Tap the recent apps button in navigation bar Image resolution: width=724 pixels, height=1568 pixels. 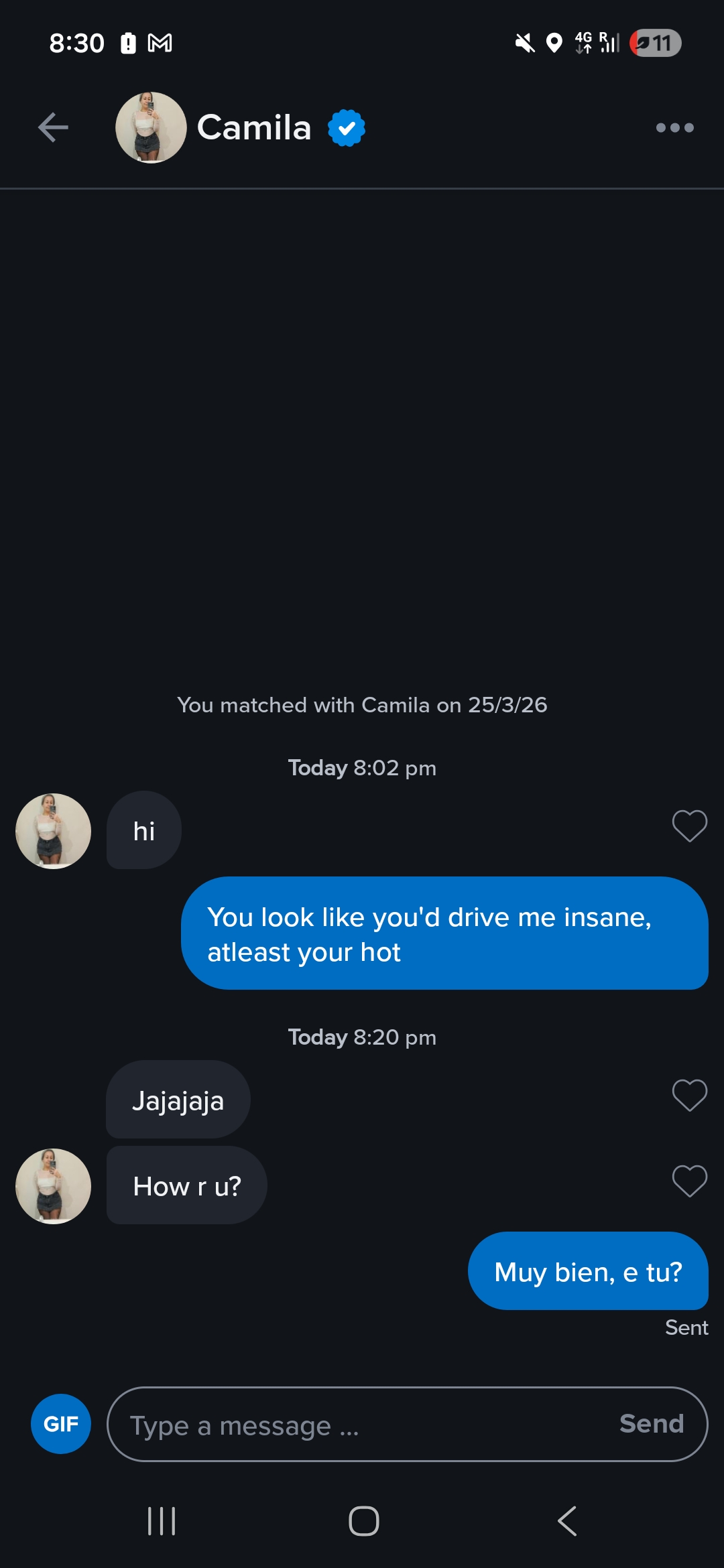click(160, 1521)
